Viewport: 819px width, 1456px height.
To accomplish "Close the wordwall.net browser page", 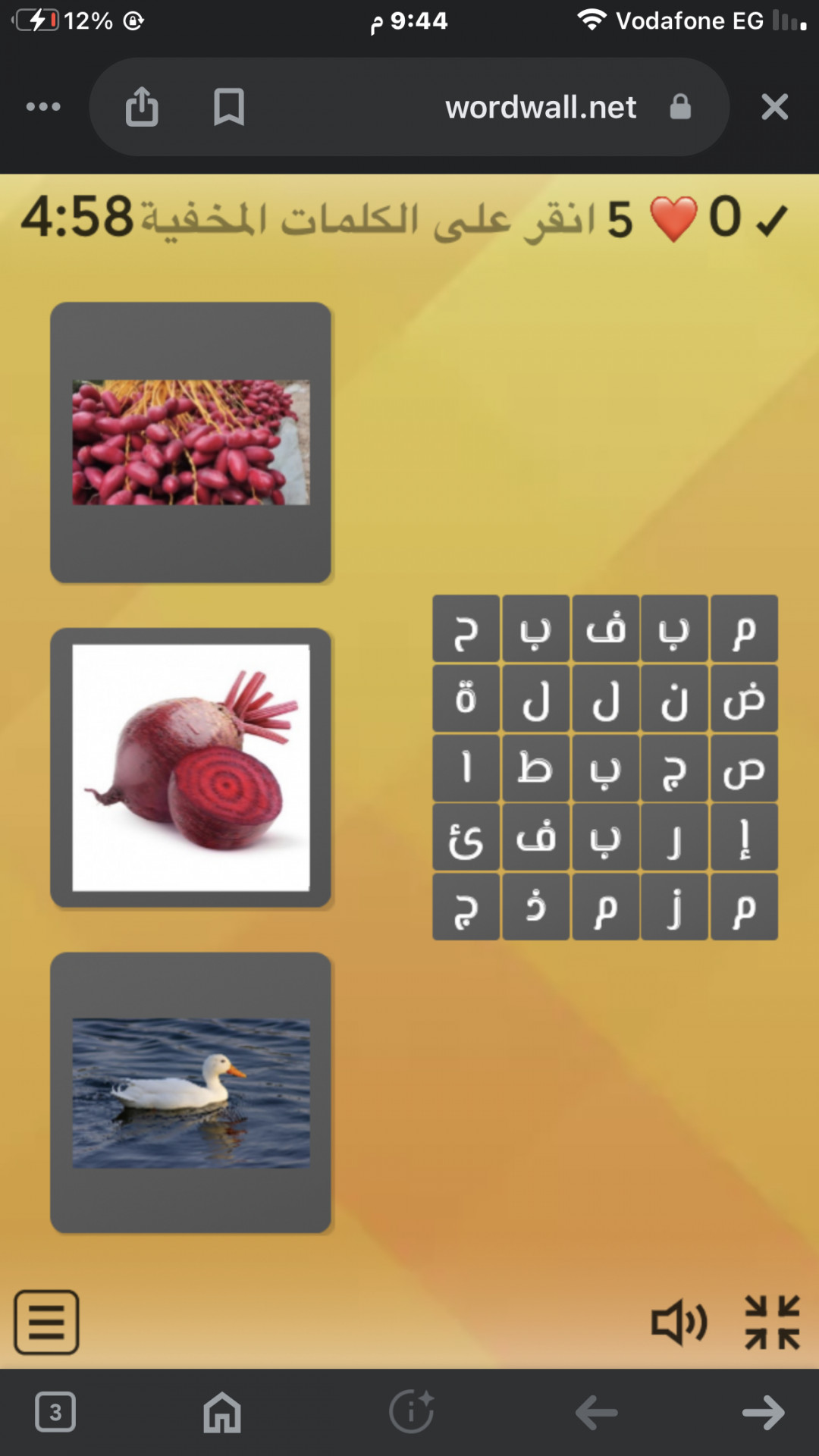I will point(774,107).
